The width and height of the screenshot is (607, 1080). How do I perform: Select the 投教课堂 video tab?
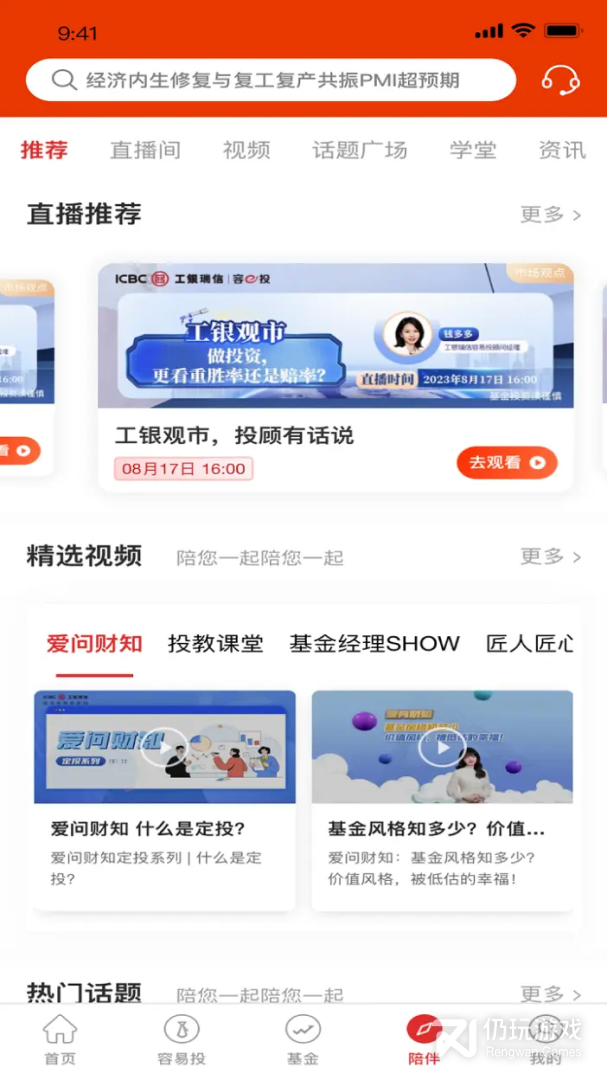coord(215,643)
